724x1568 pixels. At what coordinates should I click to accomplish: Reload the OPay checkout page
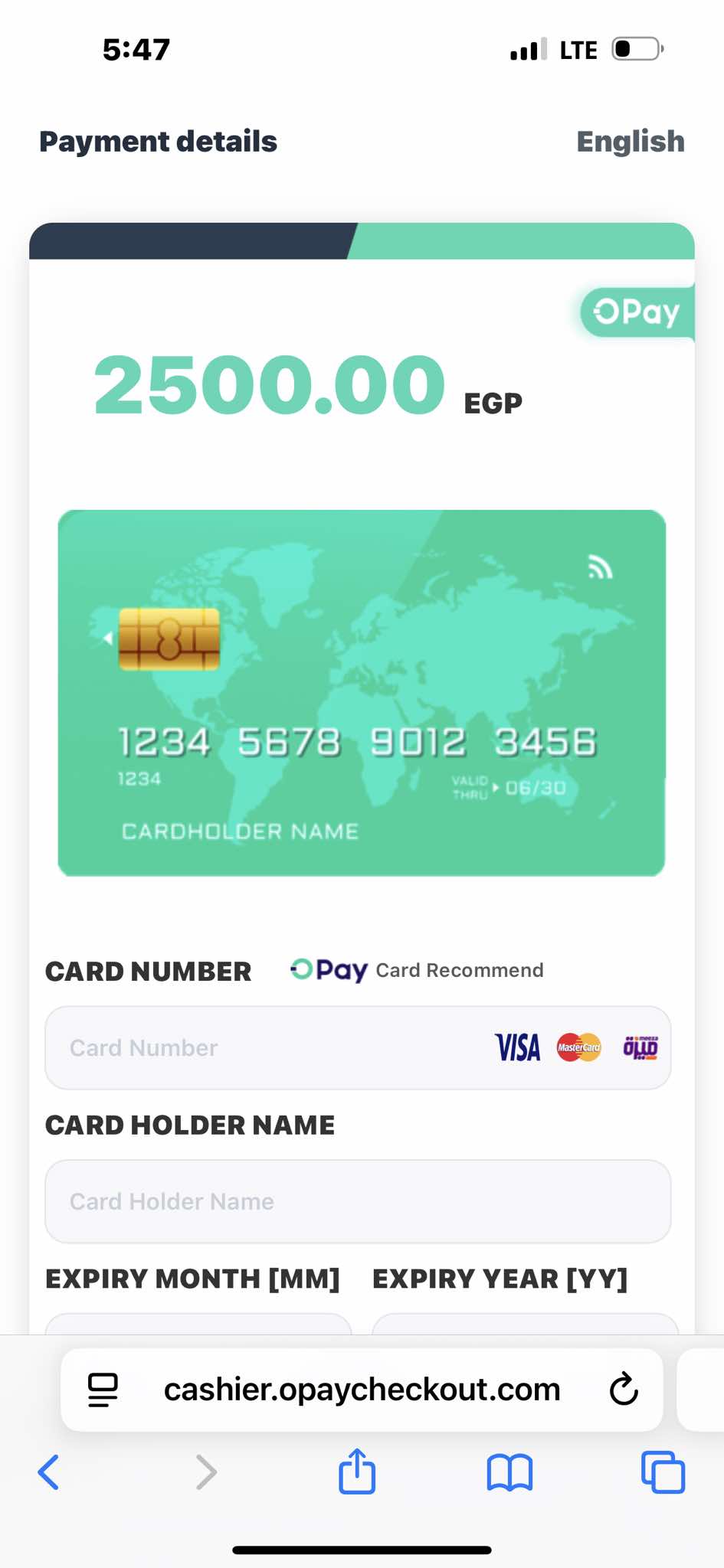(624, 1389)
